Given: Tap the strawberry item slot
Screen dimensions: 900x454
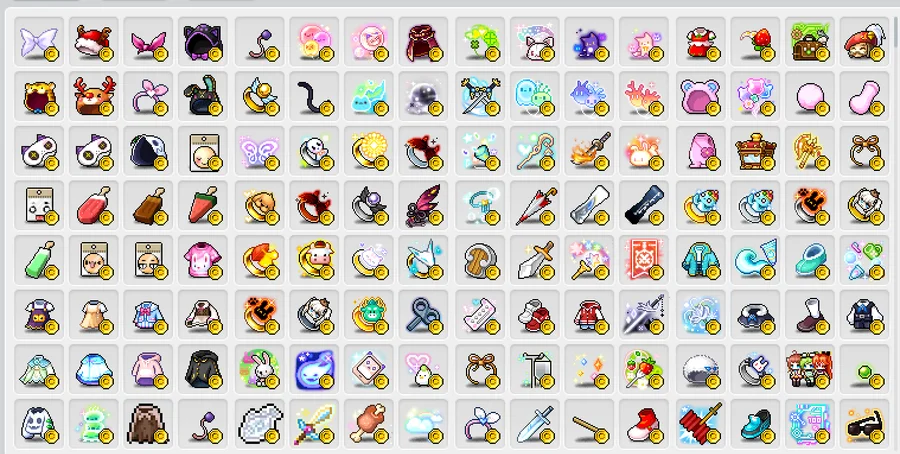Looking at the screenshot, I should pos(754,40).
